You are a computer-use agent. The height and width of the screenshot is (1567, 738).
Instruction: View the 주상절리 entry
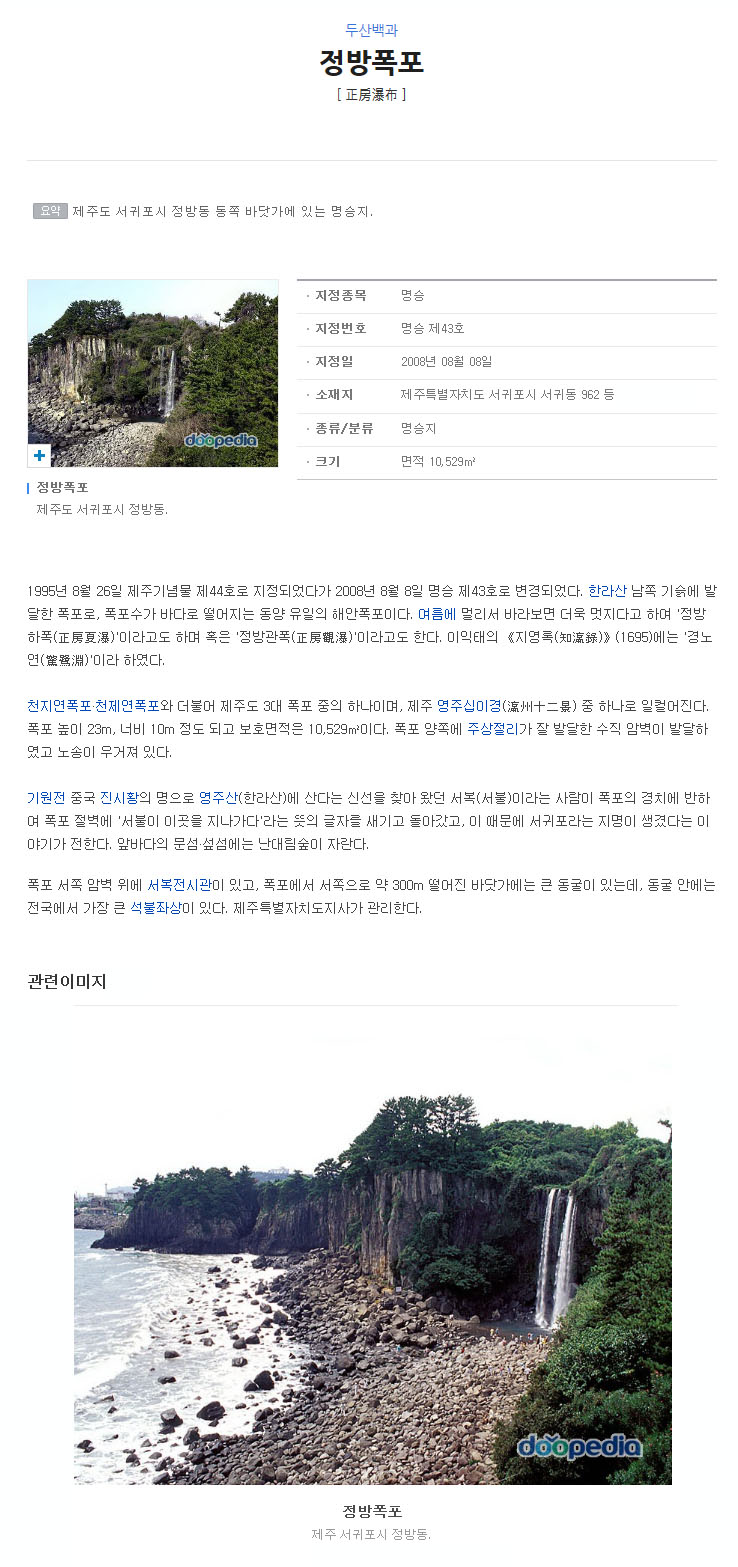(x=491, y=729)
